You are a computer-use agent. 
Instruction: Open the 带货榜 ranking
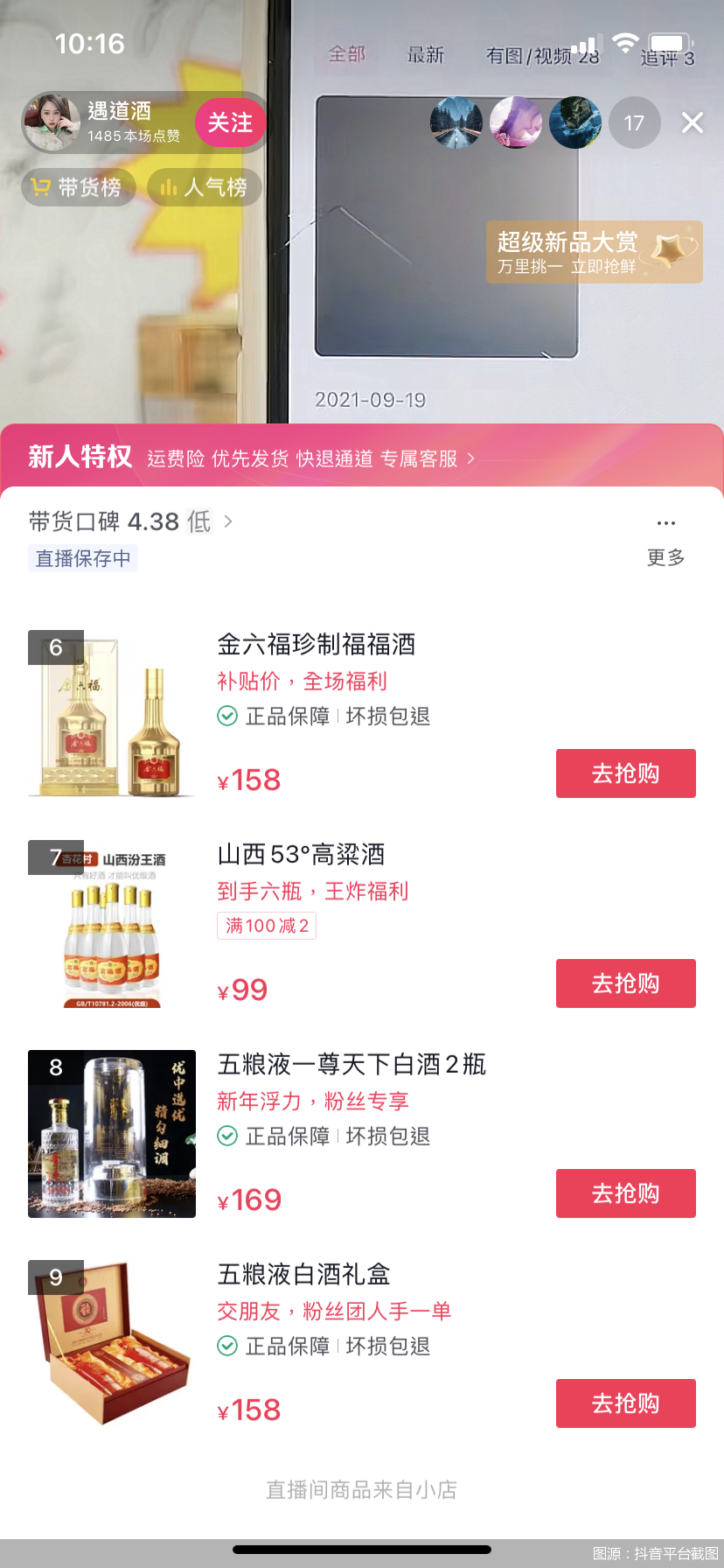click(x=78, y=187)
